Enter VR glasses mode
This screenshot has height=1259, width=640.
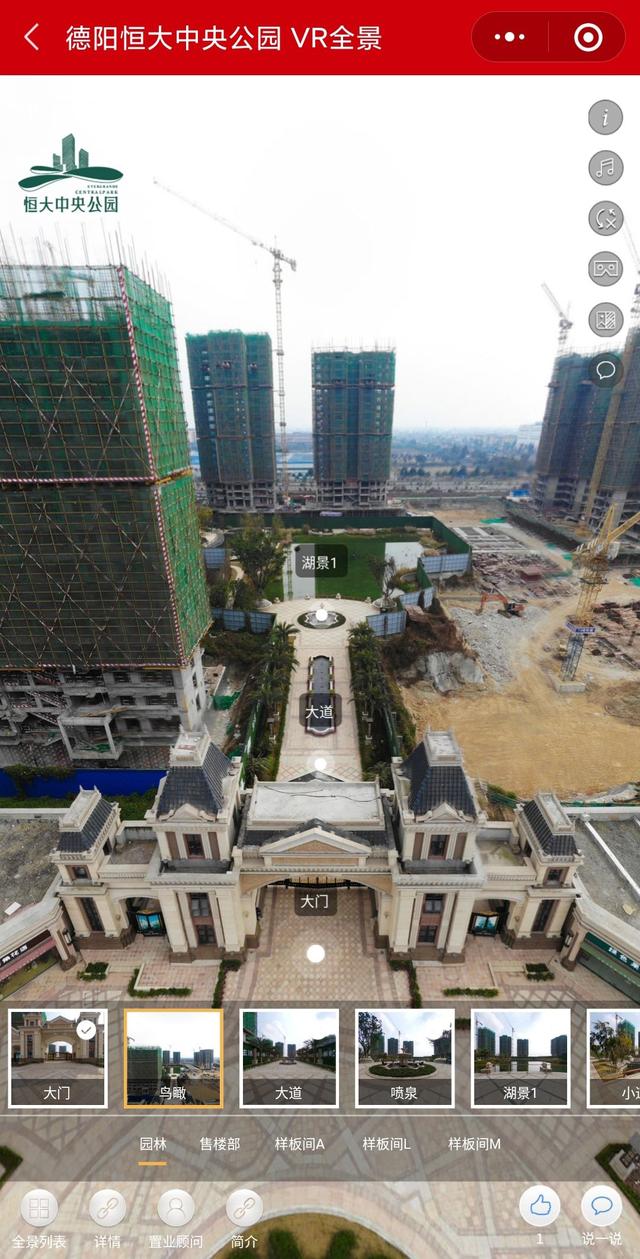[605, 268]
